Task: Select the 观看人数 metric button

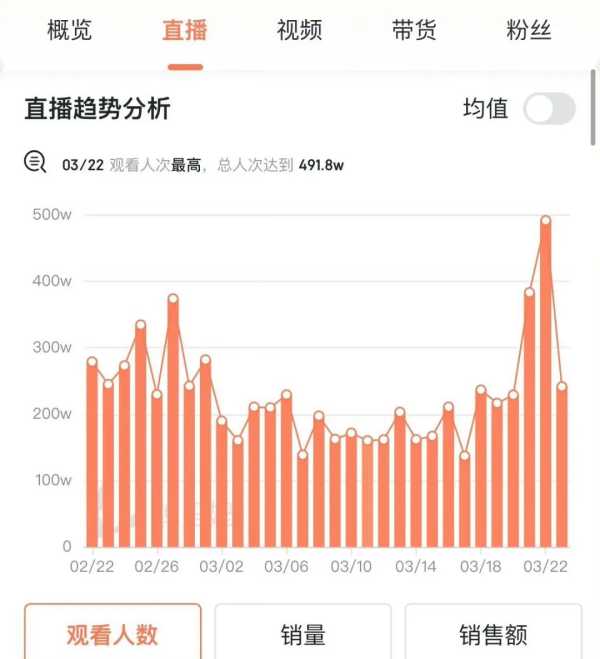Action: (x=113, y=633)
